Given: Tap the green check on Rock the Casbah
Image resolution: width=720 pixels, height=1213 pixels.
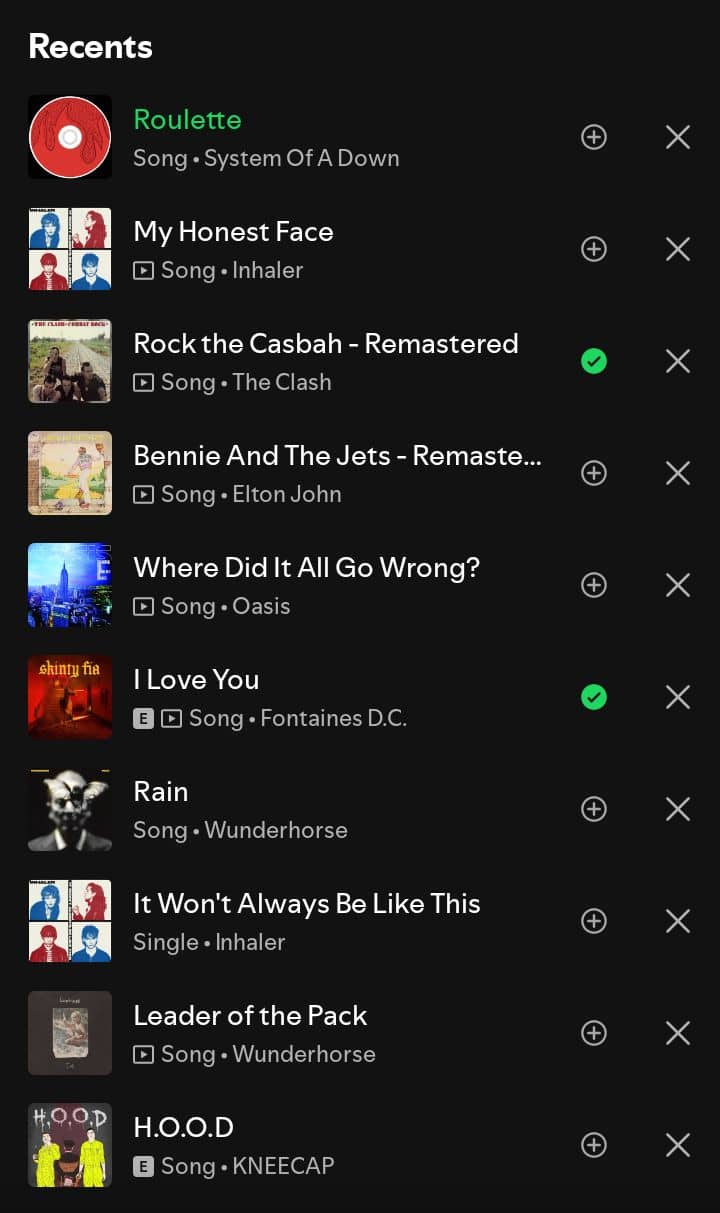Looking at the screenshot, I should pos(594,361).
